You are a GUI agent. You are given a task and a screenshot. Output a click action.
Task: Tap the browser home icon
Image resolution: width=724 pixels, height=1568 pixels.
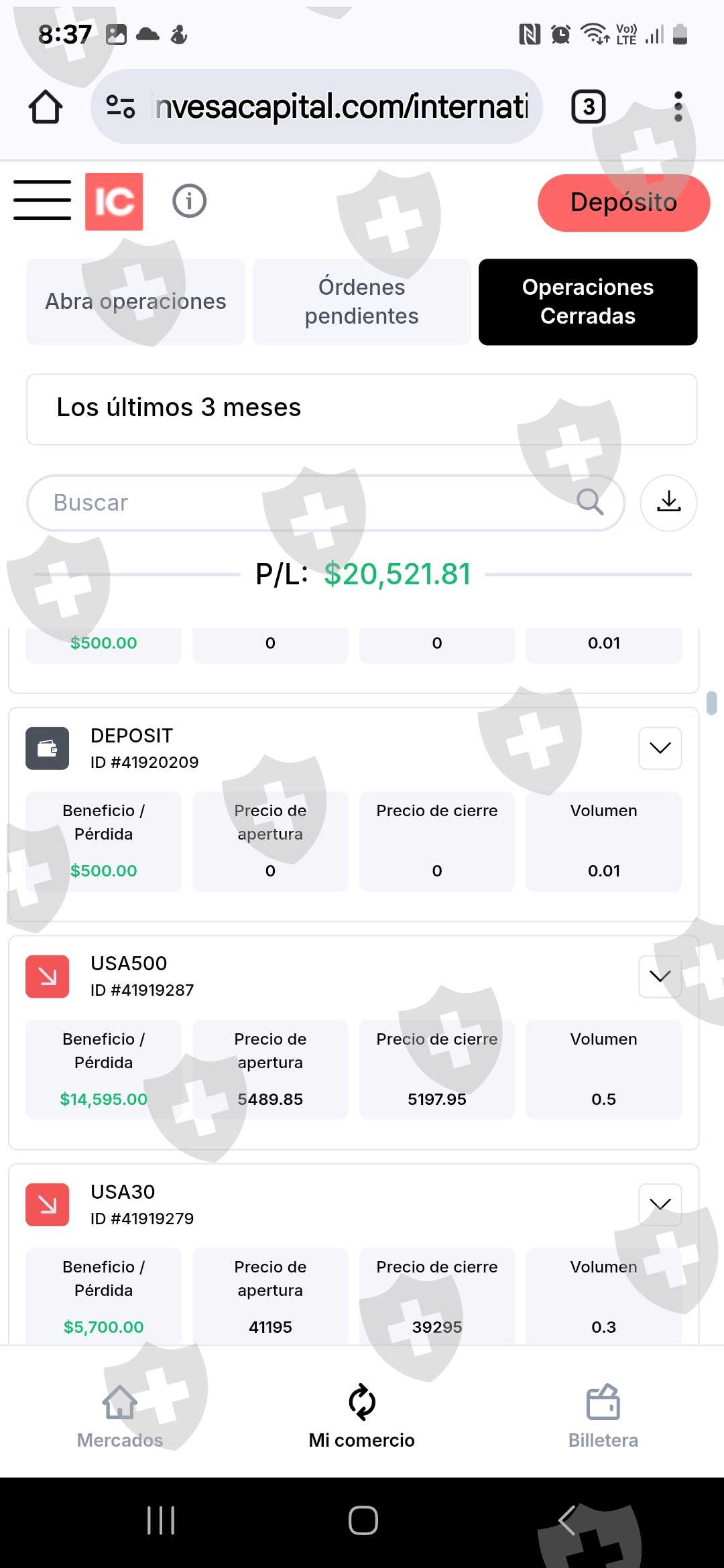click(x=46, y=107)
